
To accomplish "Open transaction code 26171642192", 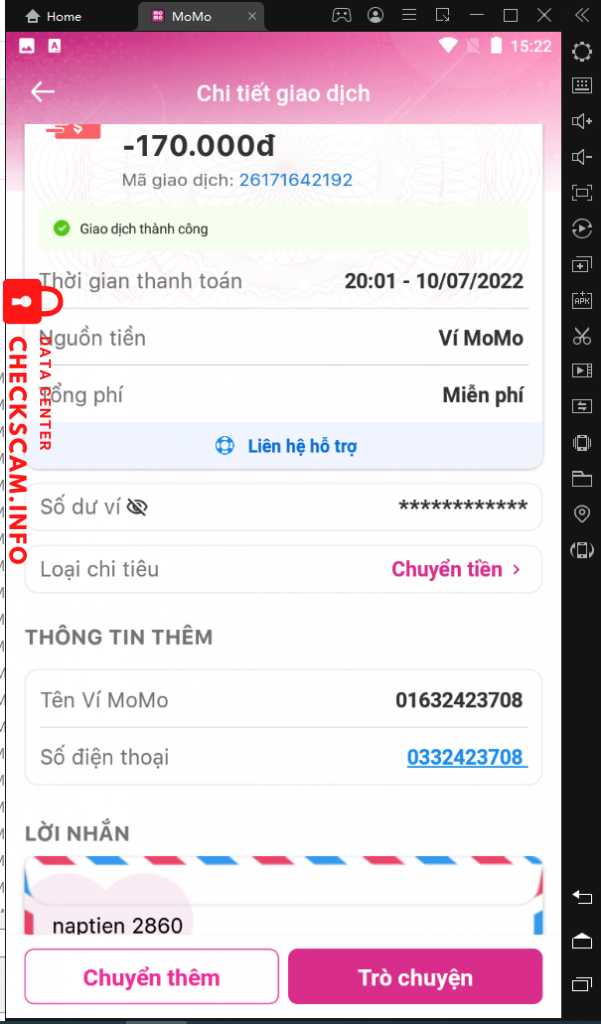I will [296, 180].
